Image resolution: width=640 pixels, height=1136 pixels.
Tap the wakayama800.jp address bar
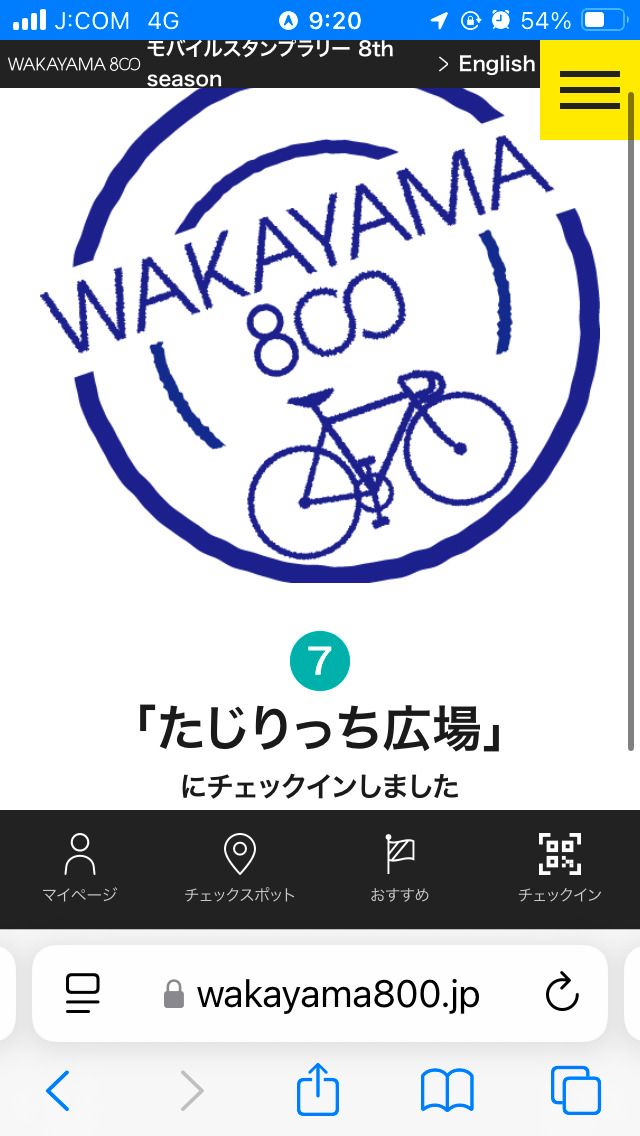322,994
